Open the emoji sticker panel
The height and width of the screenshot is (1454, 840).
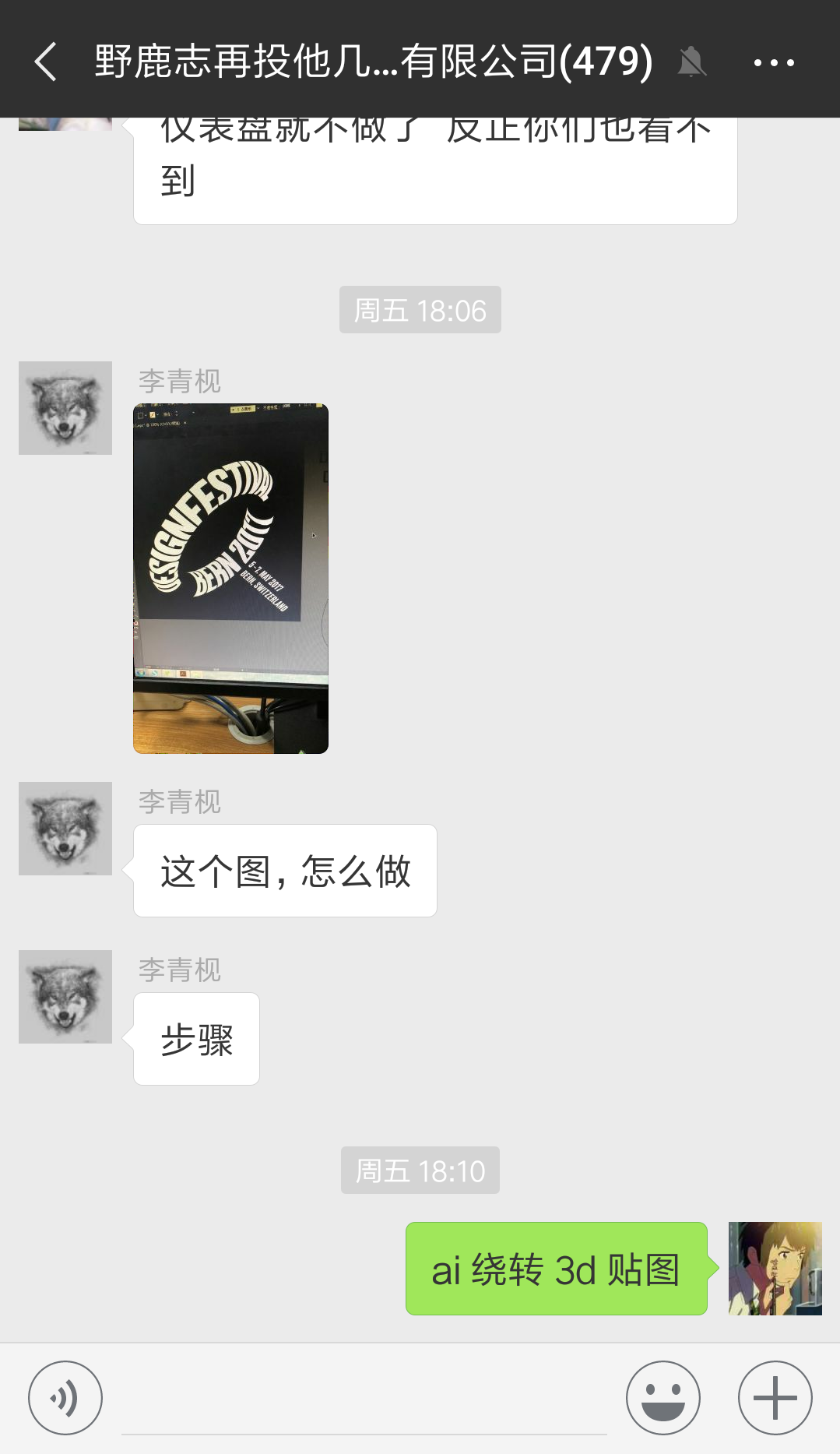[x=663, y=1398]
